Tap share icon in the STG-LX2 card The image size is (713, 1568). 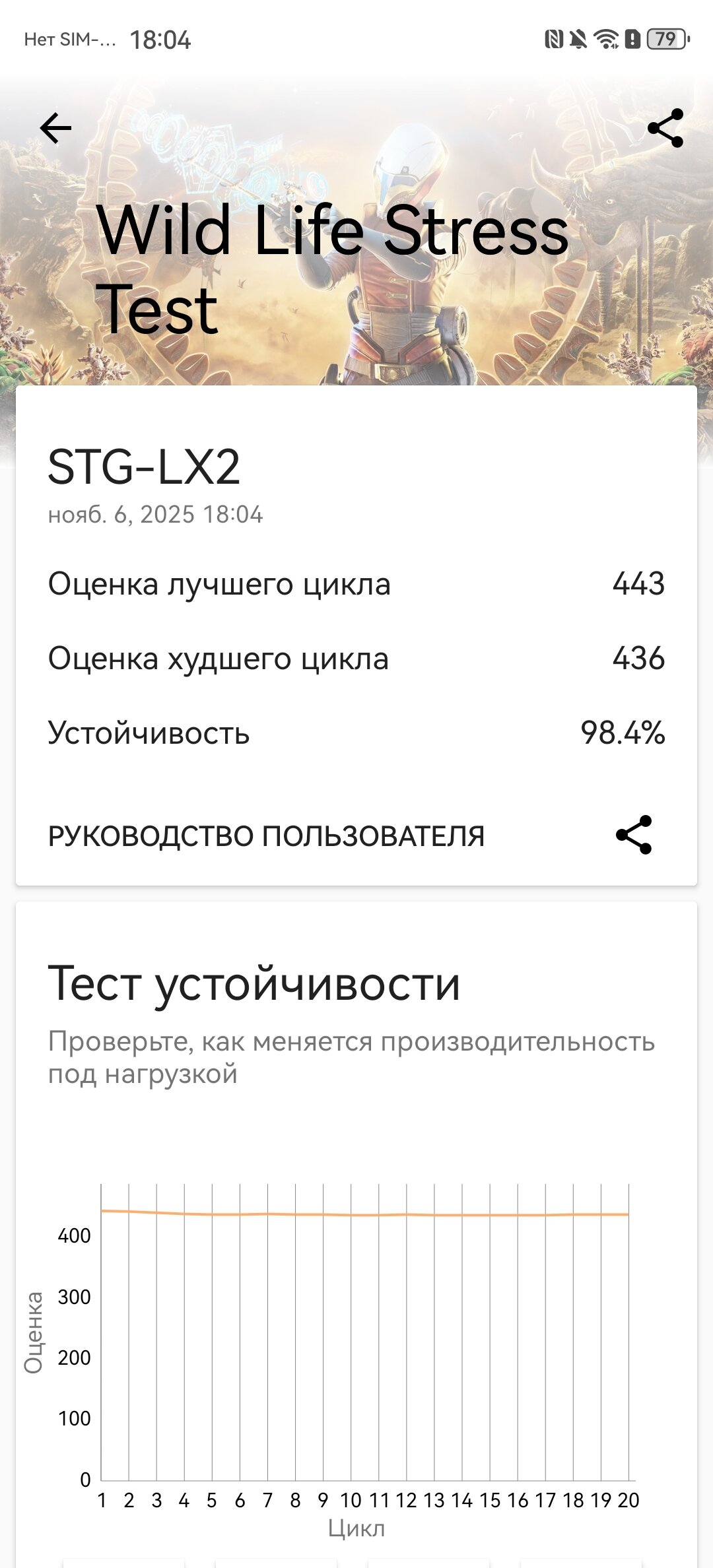pyautogui.click(x=634, y=835)
